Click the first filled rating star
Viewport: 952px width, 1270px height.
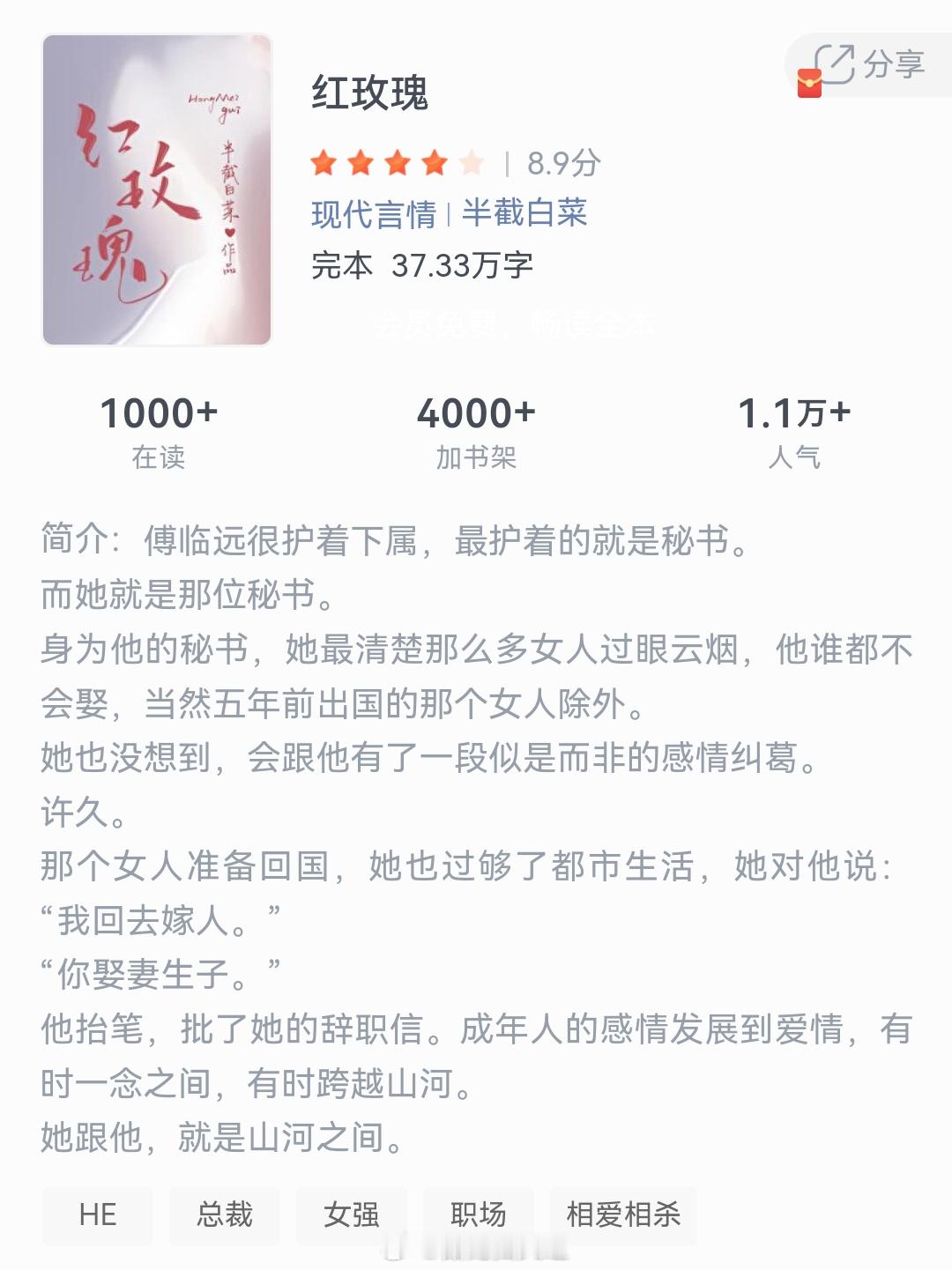pyautogui.click(x=324, y=162)
